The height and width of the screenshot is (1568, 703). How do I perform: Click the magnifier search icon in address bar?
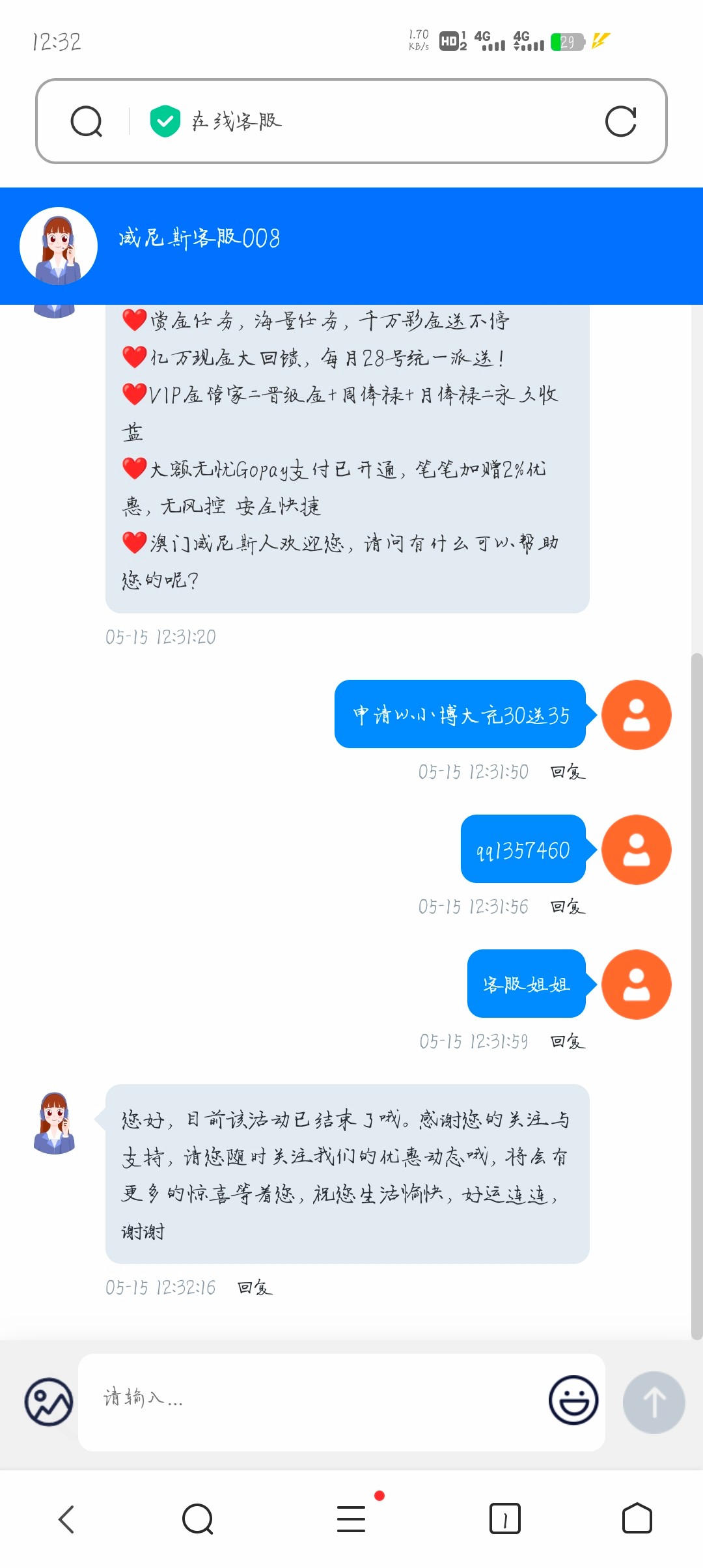click(87, 120)
